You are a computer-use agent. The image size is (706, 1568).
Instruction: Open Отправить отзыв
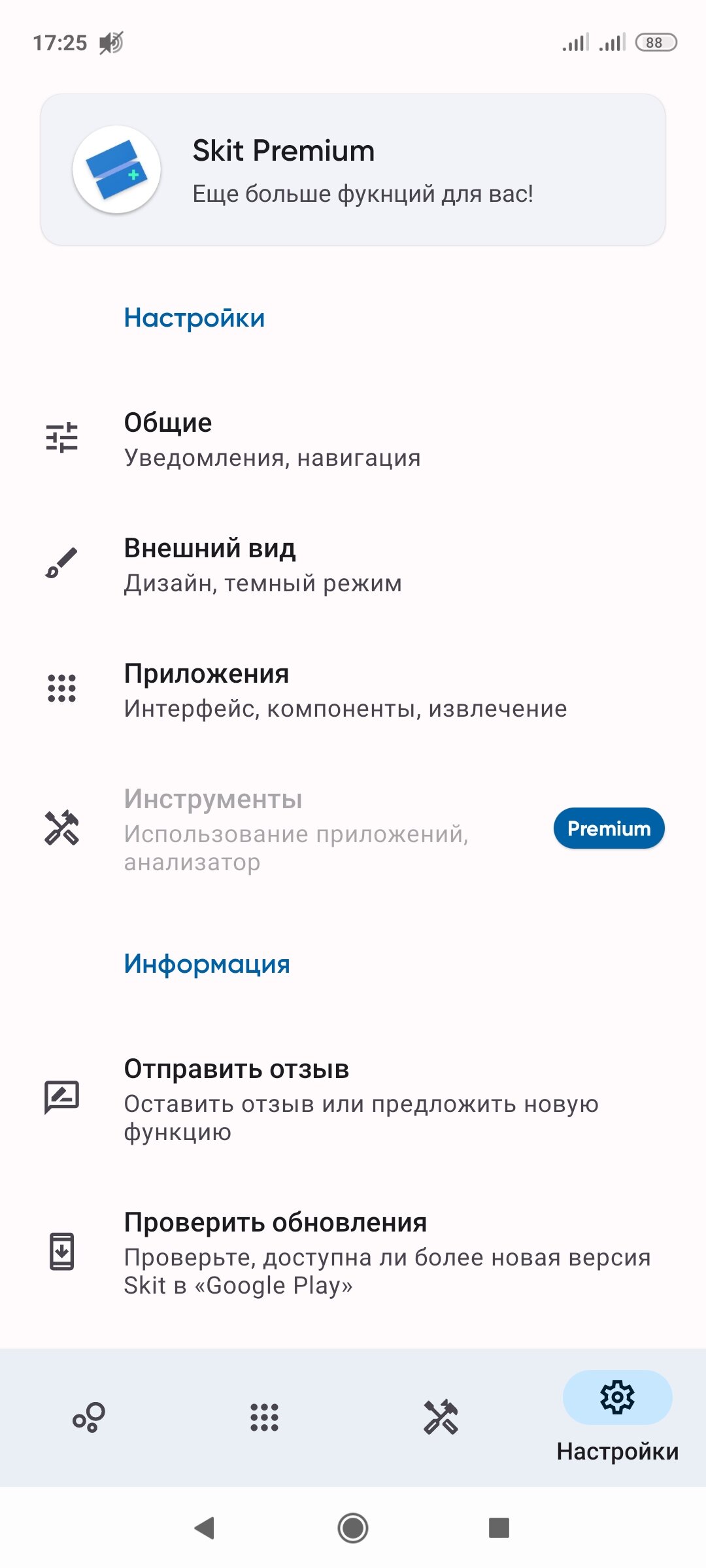353,1099
